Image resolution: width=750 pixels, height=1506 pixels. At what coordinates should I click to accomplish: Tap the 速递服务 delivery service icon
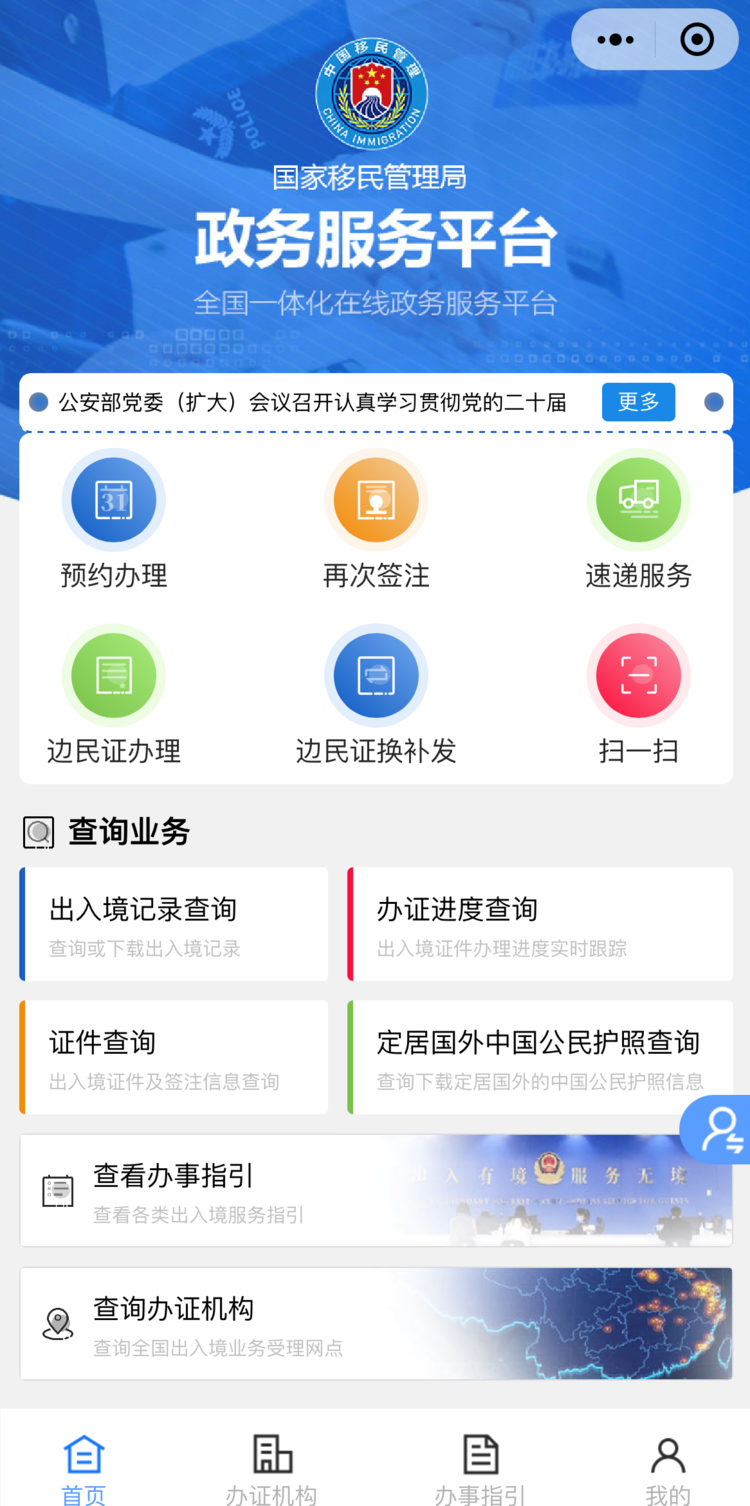(x=638, y=500)
